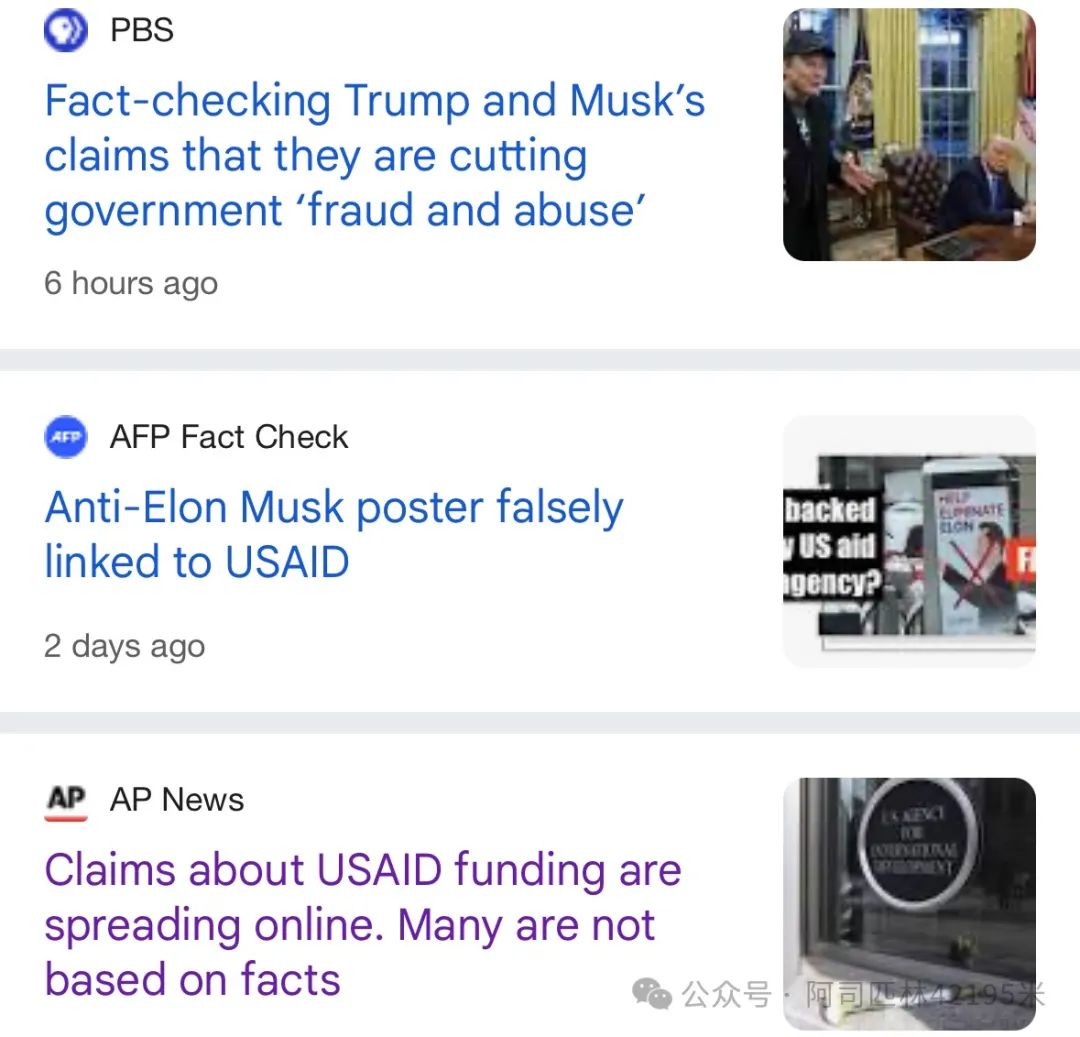Tap the poster thumbnail of the AFP Fact Check story
Viewport: 1080px width, 1037px height.
909,541
